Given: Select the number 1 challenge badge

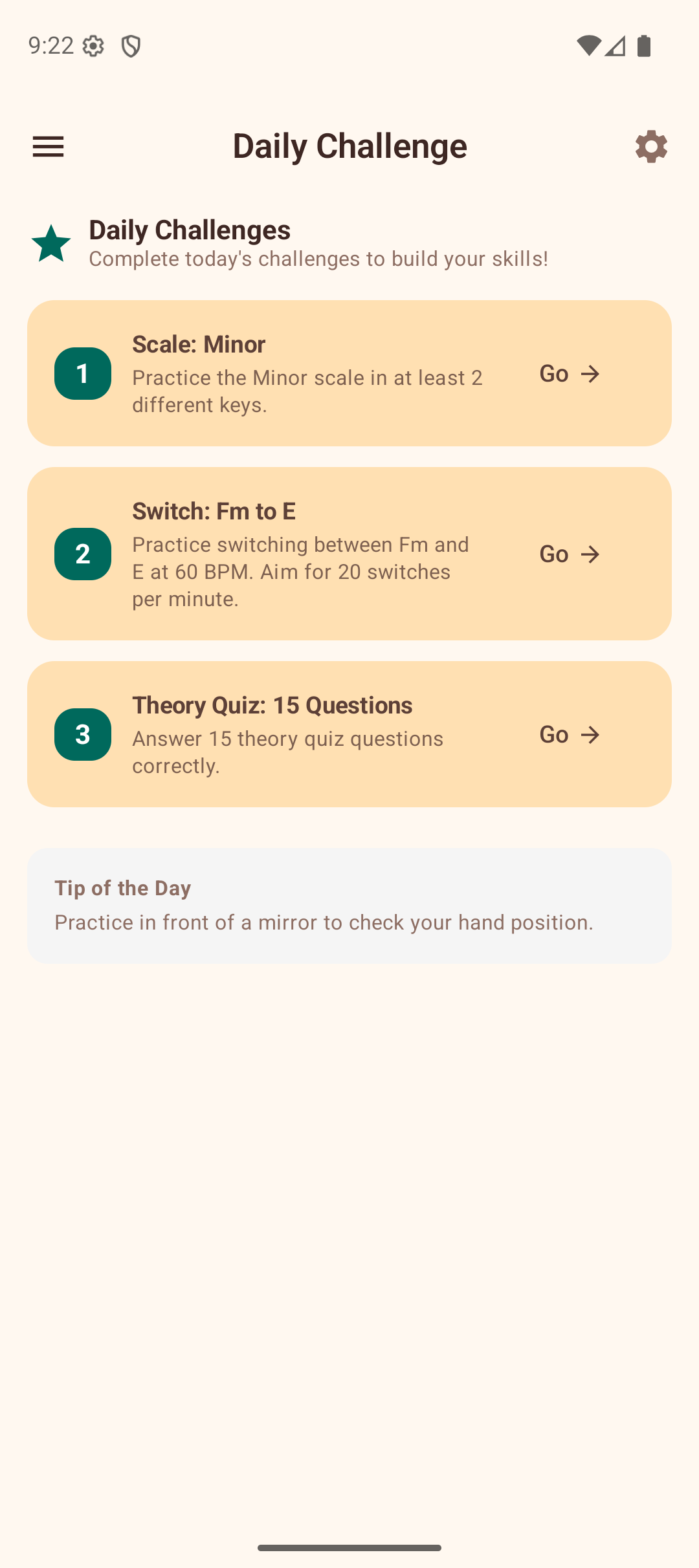Looking at the screenshot, I should tap(83, 374).
